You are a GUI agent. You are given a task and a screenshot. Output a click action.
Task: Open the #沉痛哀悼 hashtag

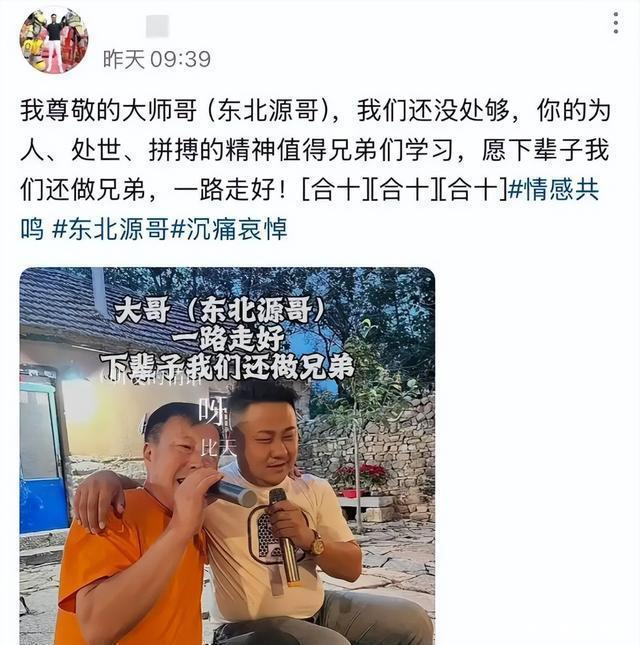229,229
